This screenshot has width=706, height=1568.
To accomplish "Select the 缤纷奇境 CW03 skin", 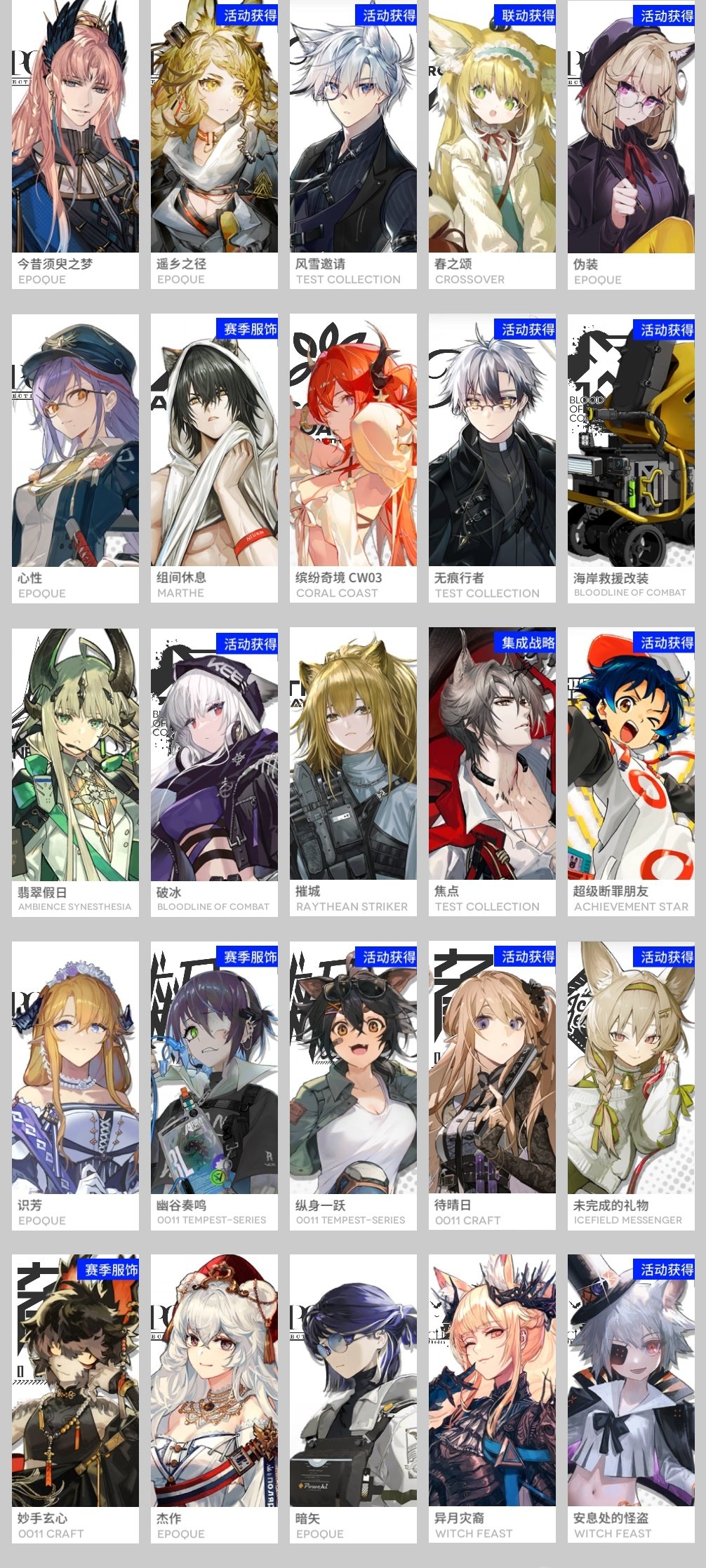I will (x=353, y=457).
